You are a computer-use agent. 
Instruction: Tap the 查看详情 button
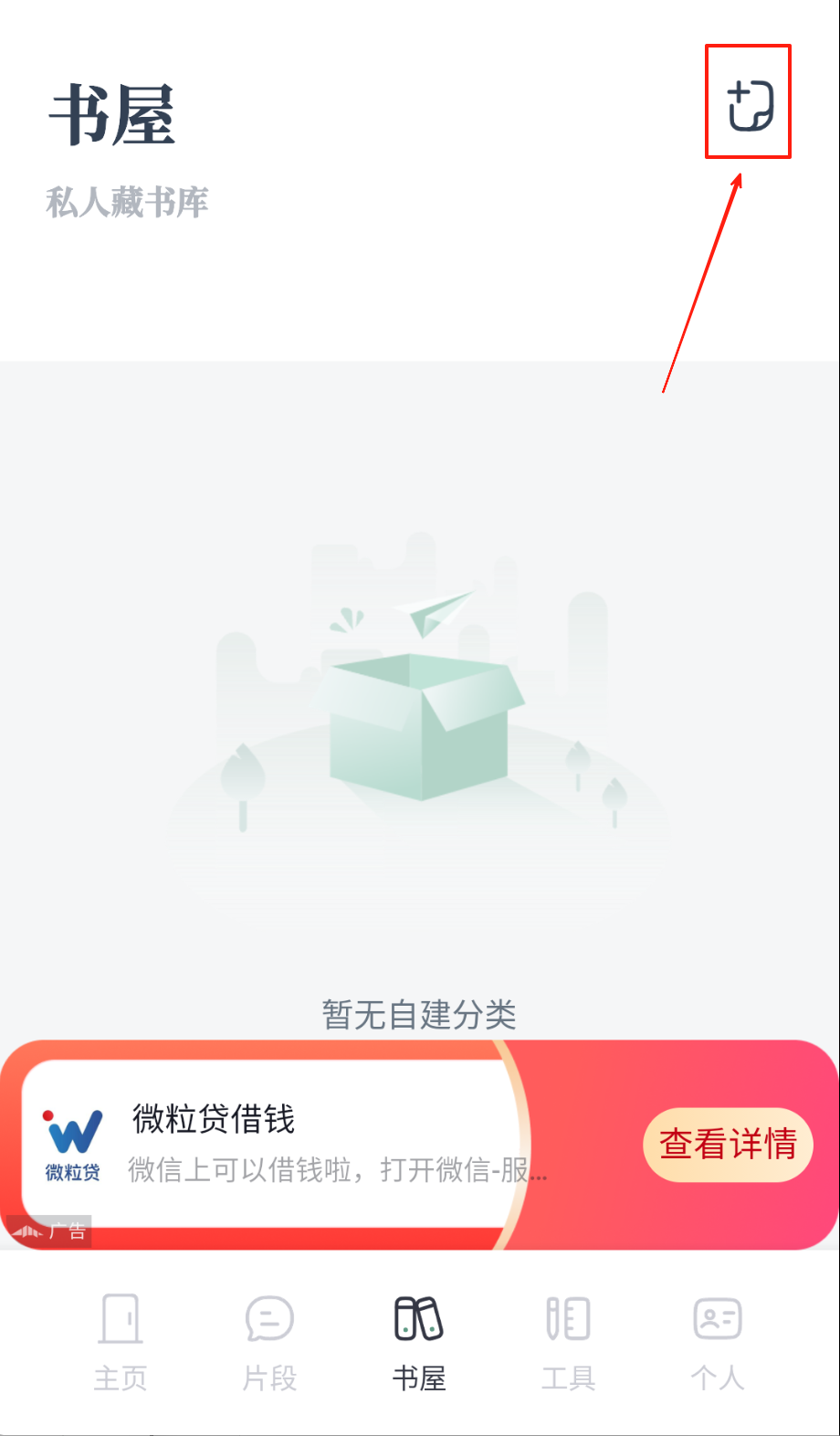pos(728,1145)
